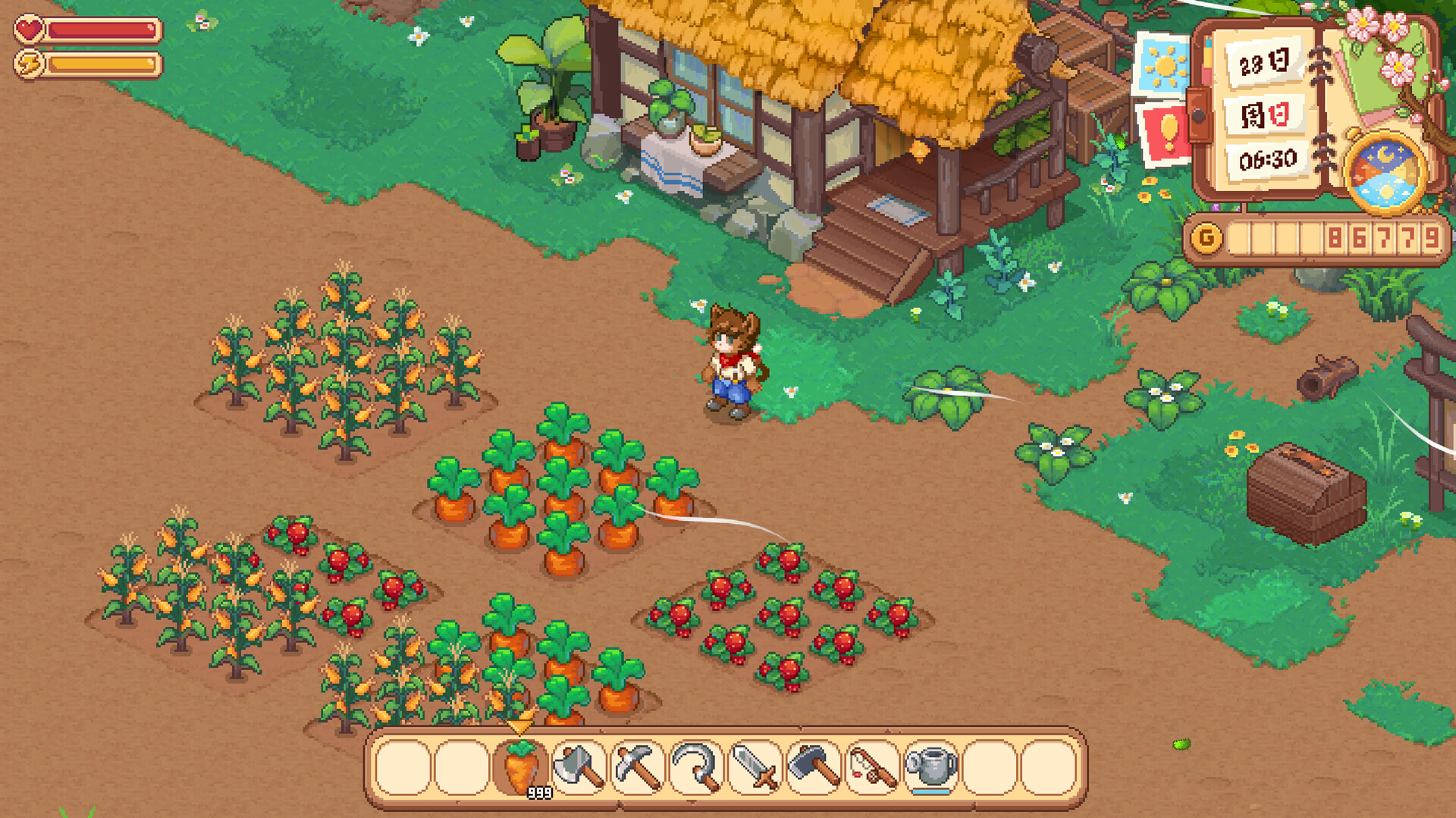Select the fishing rod

pyautogui.click(x=872, y=767)
